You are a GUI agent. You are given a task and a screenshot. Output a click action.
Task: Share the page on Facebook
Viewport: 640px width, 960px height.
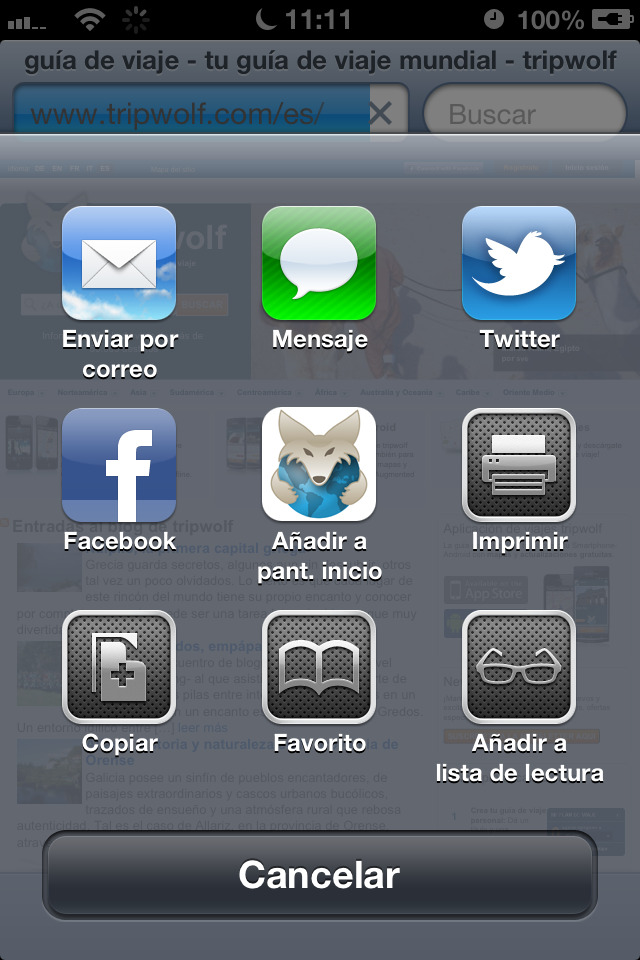[119, 466]
